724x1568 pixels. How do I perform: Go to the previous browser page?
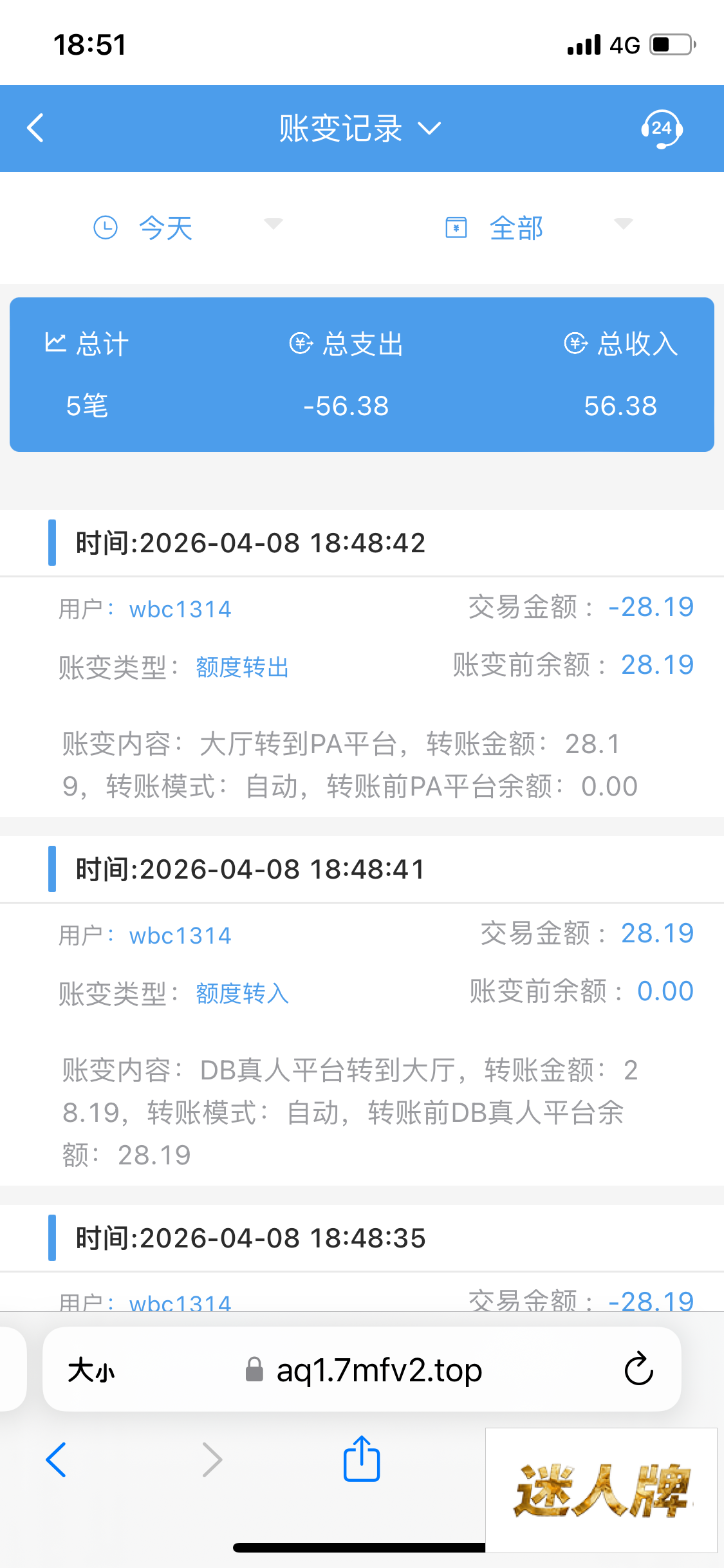[56, 1459]
